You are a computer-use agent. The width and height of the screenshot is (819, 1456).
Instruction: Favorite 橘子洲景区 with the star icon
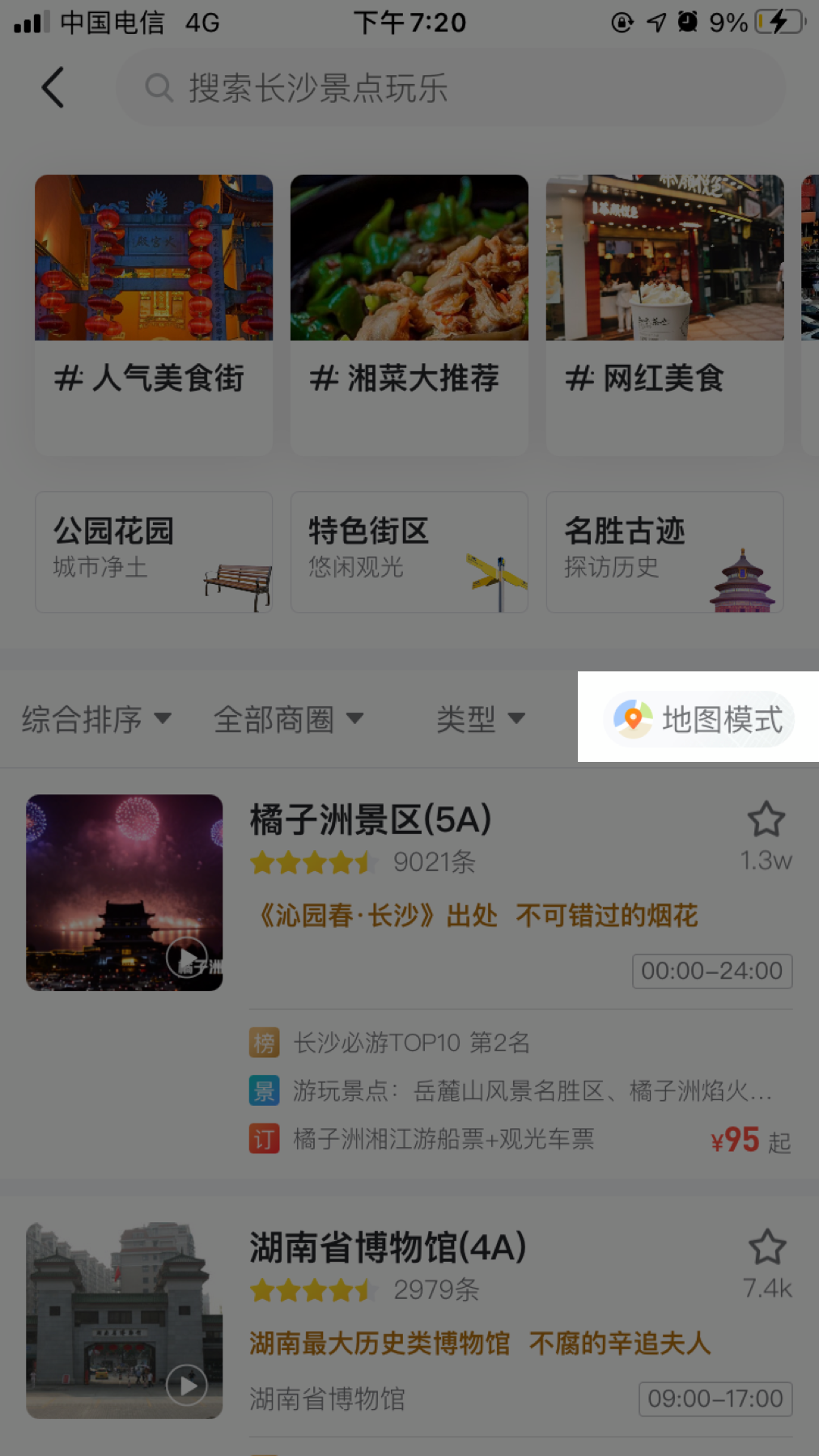[766, 820]
